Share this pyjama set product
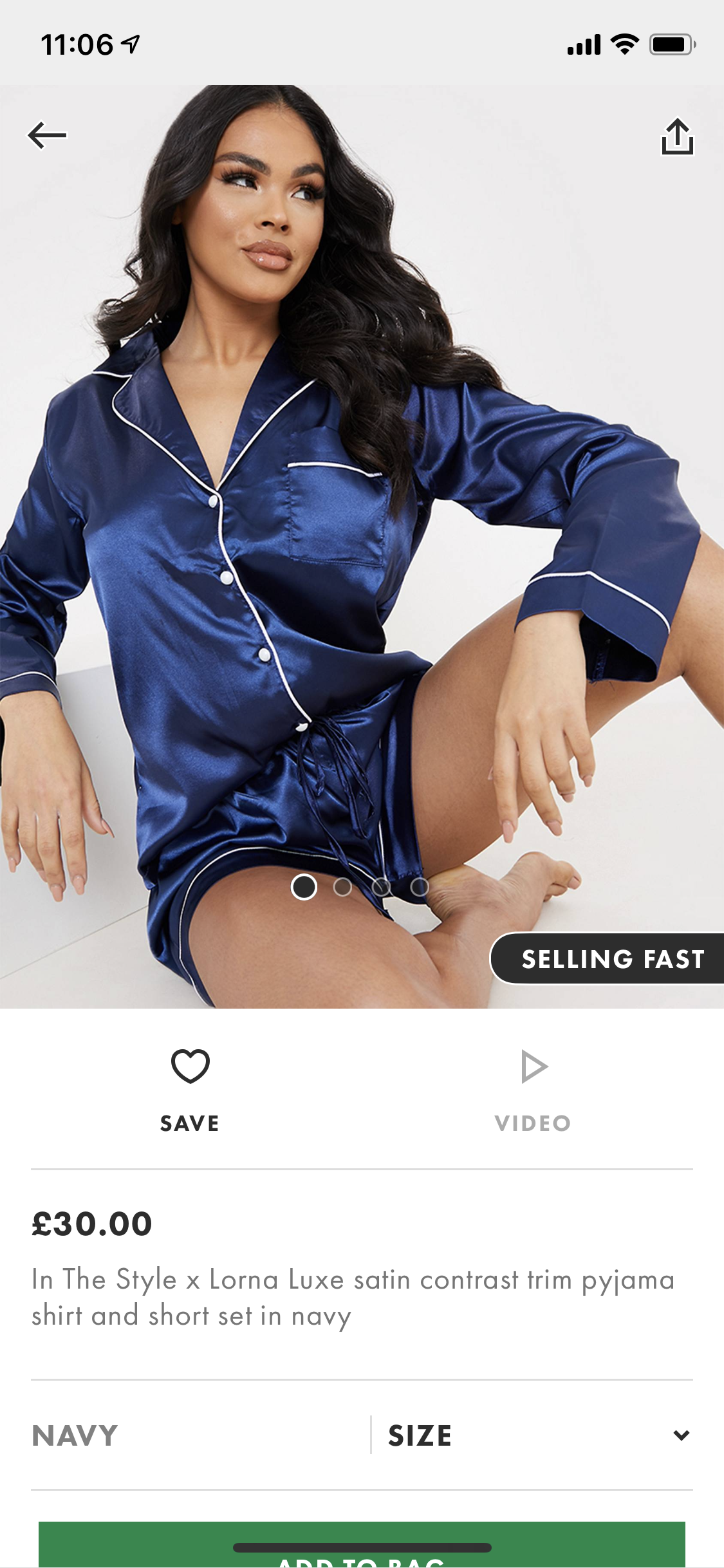This screenshot has width=724, height=1568. (x=677, y=136)
